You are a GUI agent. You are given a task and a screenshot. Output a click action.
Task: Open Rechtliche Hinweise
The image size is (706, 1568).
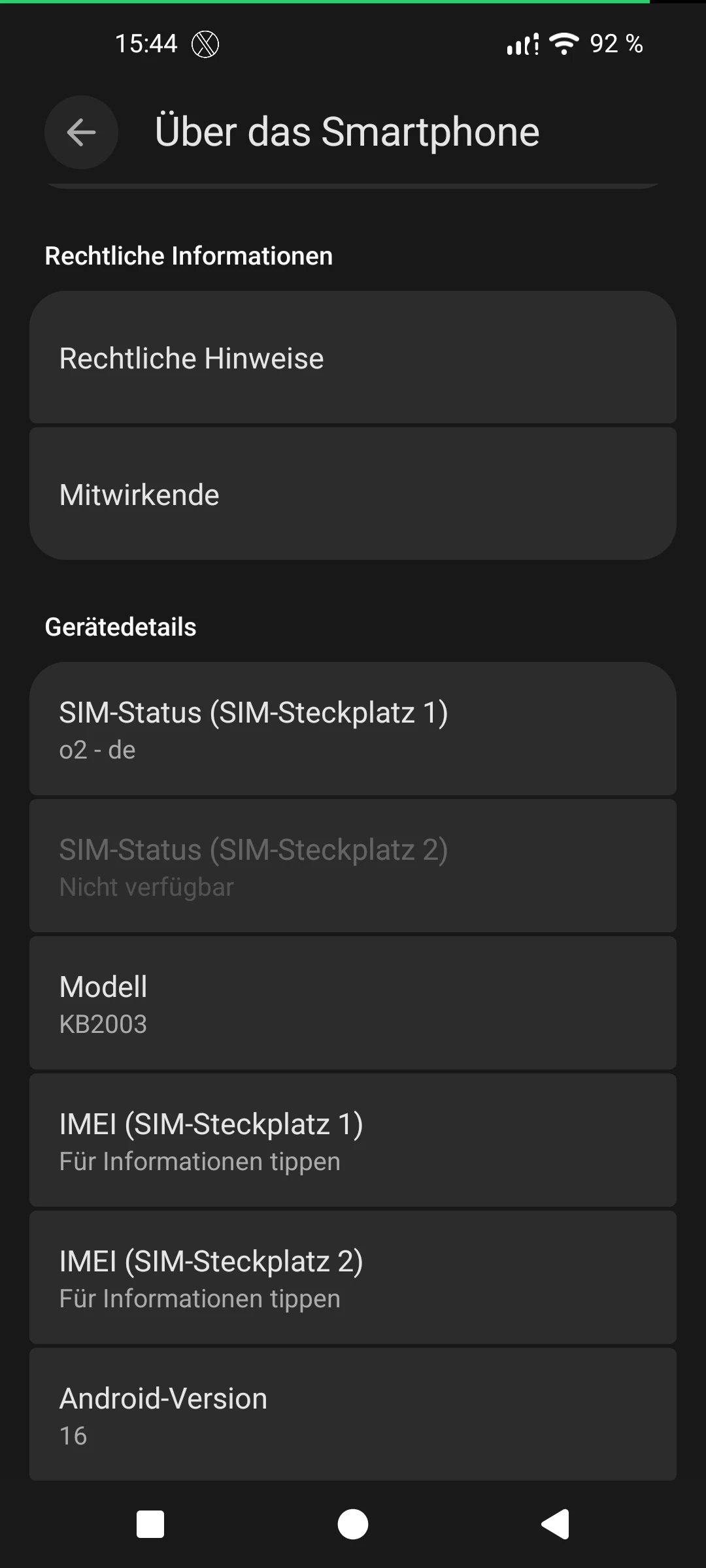(x=353, y=358)
